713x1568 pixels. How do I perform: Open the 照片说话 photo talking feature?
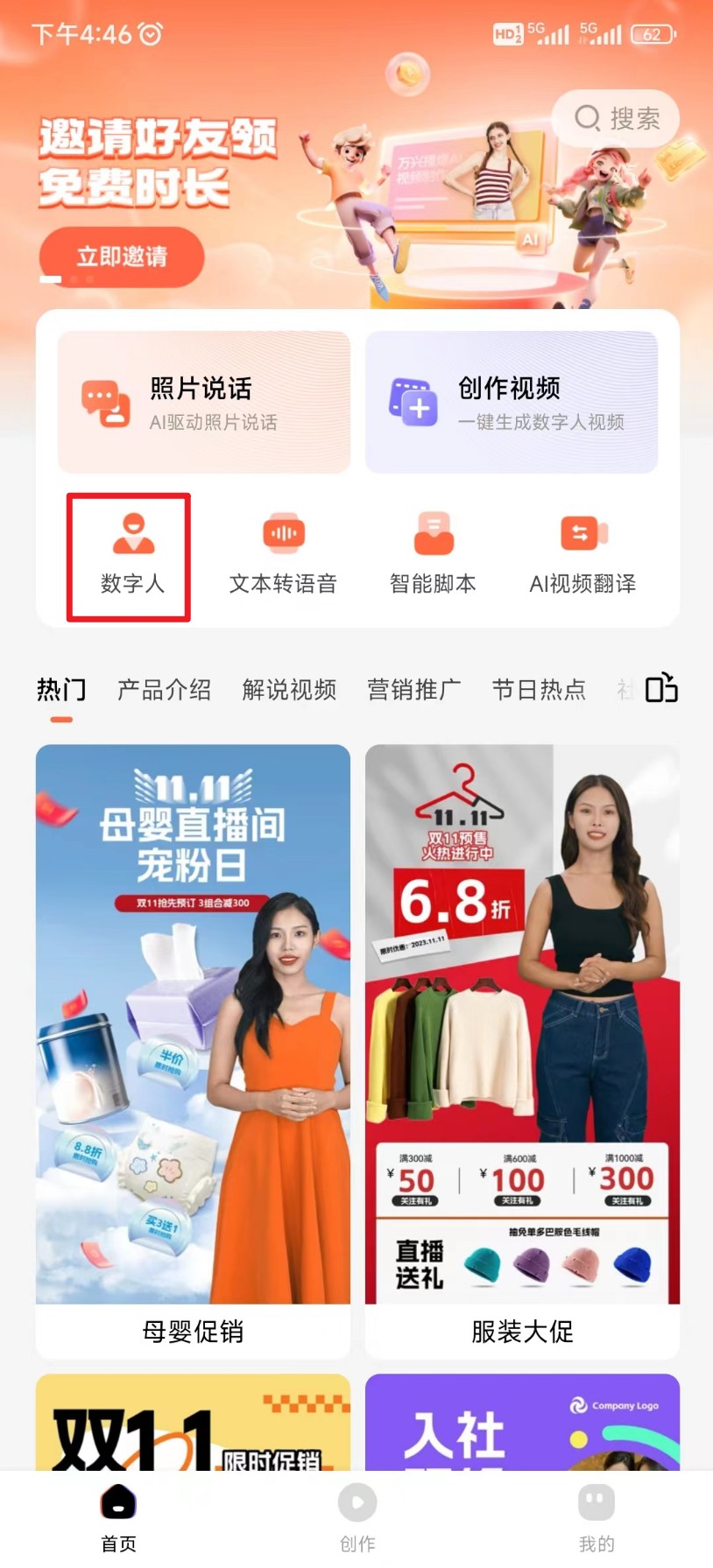point(202,401)
